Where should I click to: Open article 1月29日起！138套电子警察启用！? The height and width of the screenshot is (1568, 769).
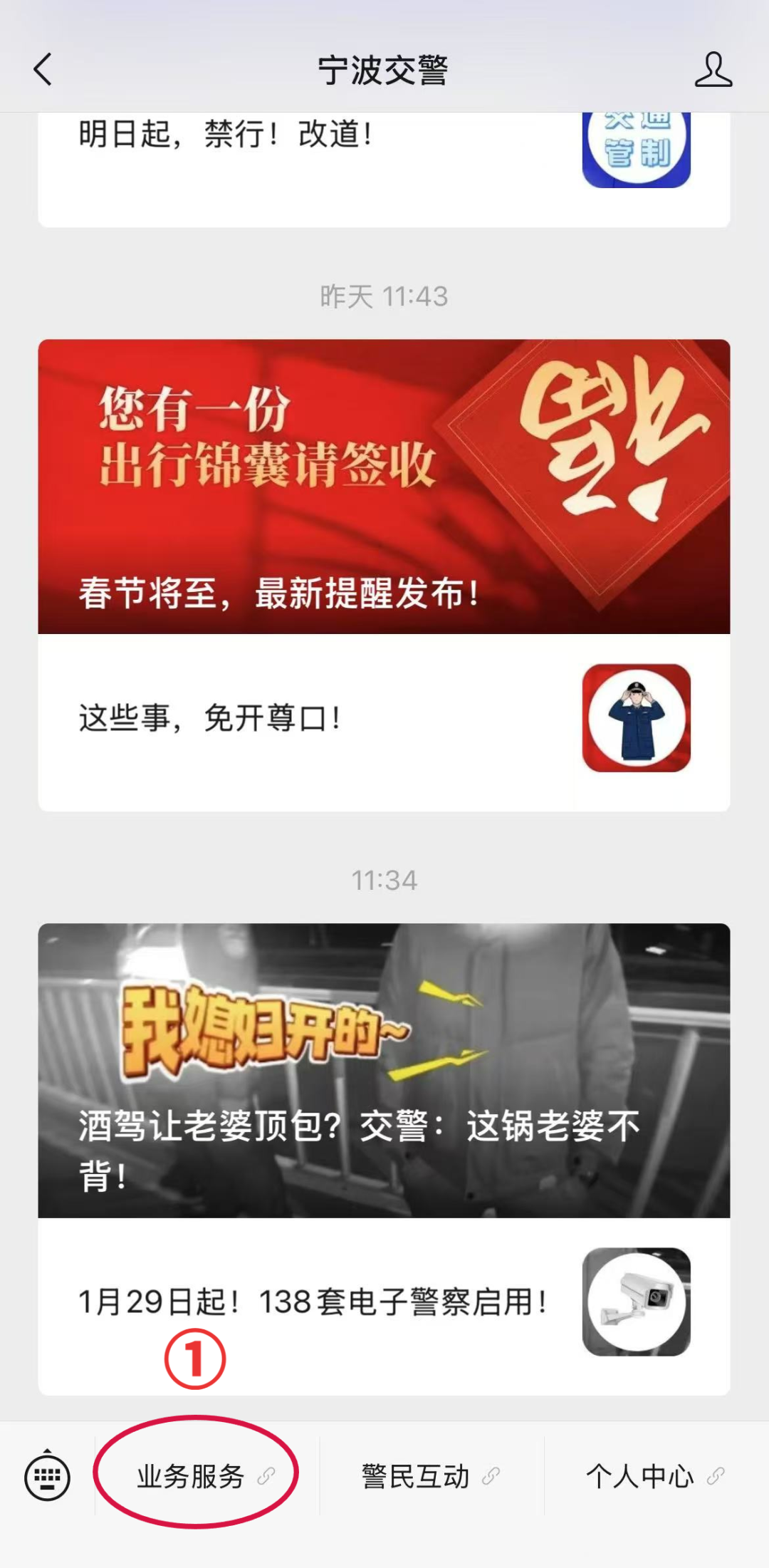pyautogui.click(x=384, y=1305)
